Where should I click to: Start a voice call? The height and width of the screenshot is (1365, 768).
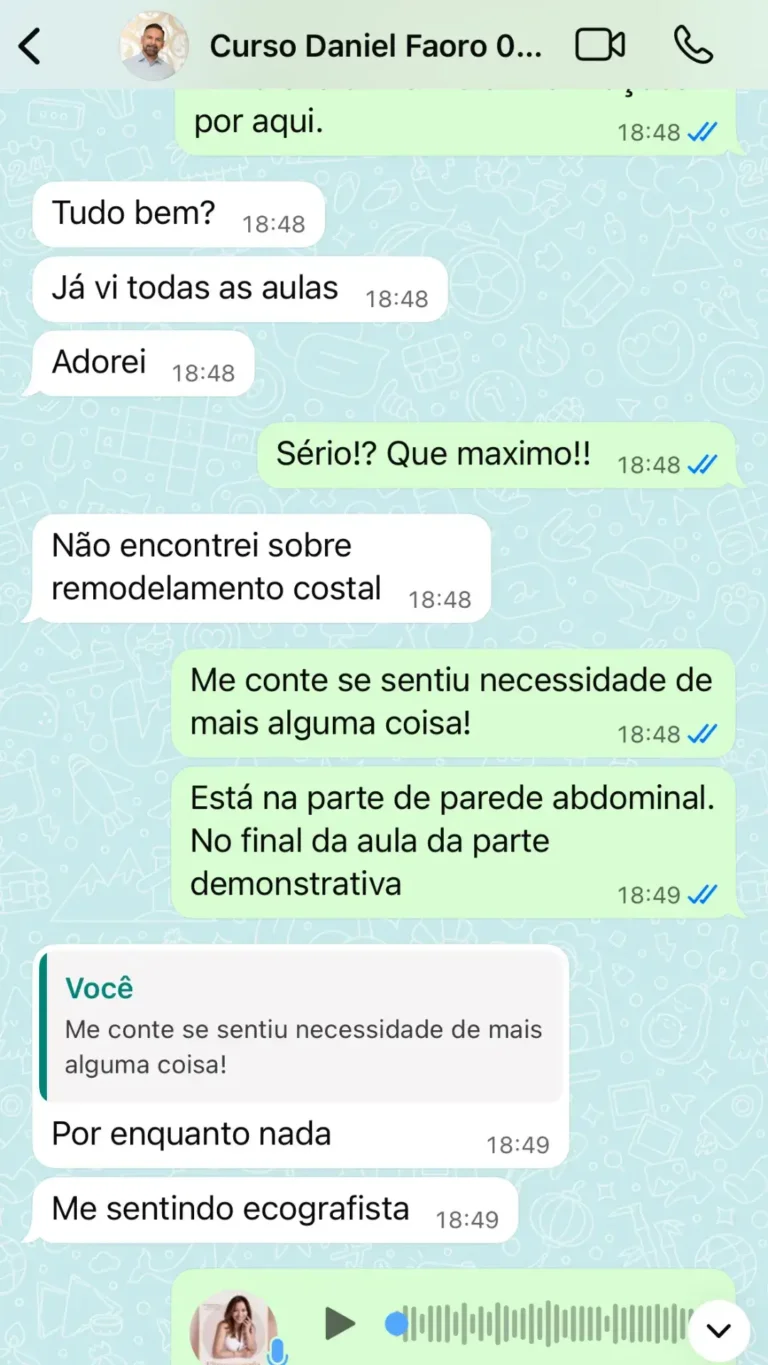pos(693,45)
